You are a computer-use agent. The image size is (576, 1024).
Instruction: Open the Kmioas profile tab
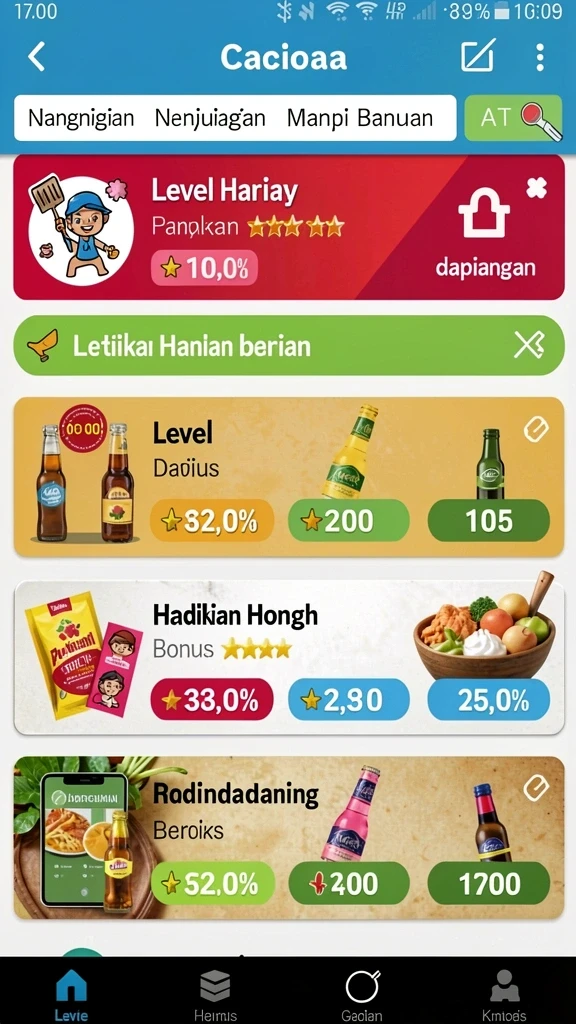click(x=504, y=994)
